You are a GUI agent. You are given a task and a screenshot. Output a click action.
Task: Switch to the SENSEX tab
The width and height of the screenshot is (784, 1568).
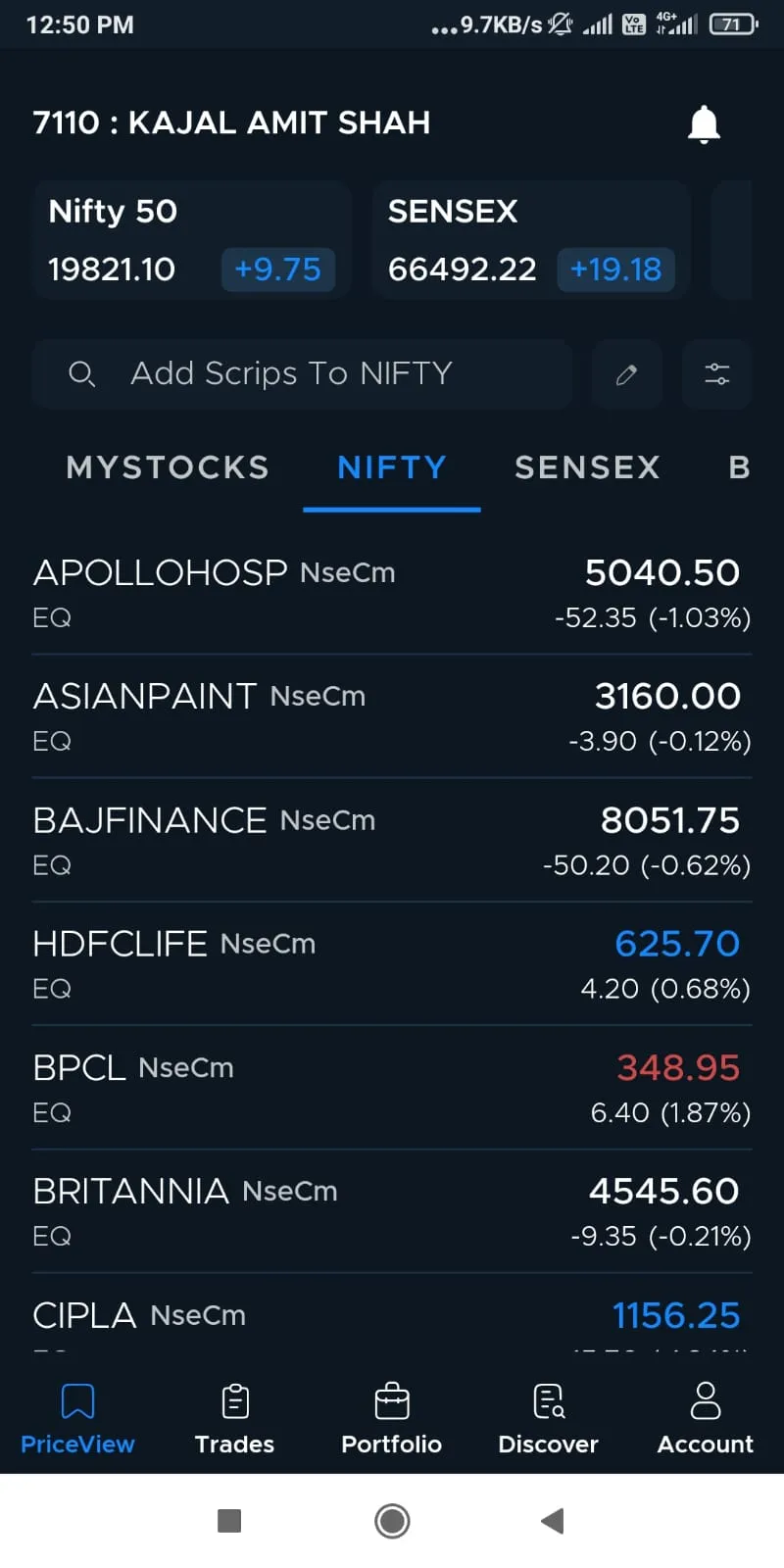588,467
